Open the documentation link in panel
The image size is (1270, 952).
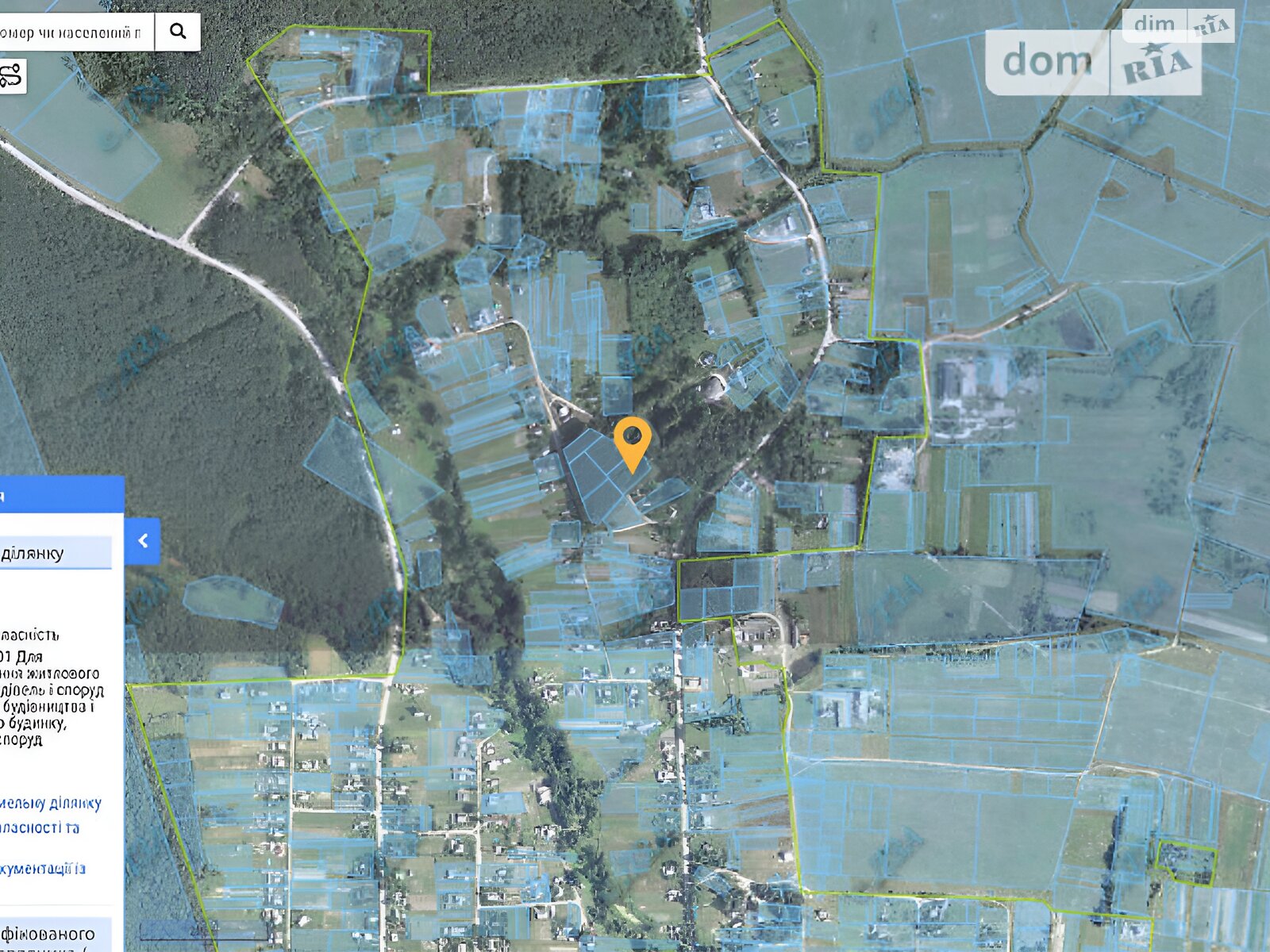point(44,868)
